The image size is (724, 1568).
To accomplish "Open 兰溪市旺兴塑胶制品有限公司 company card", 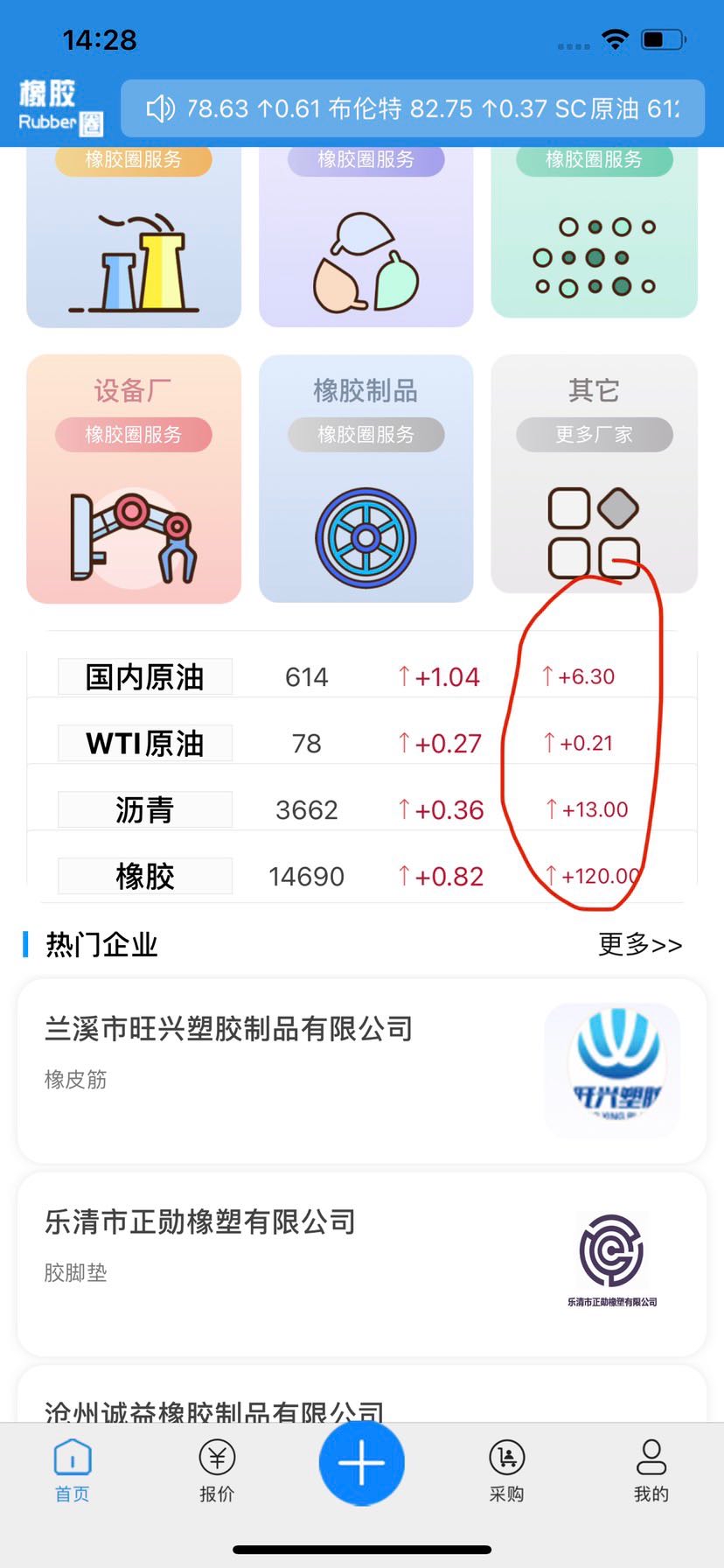I will [361, 1070].
